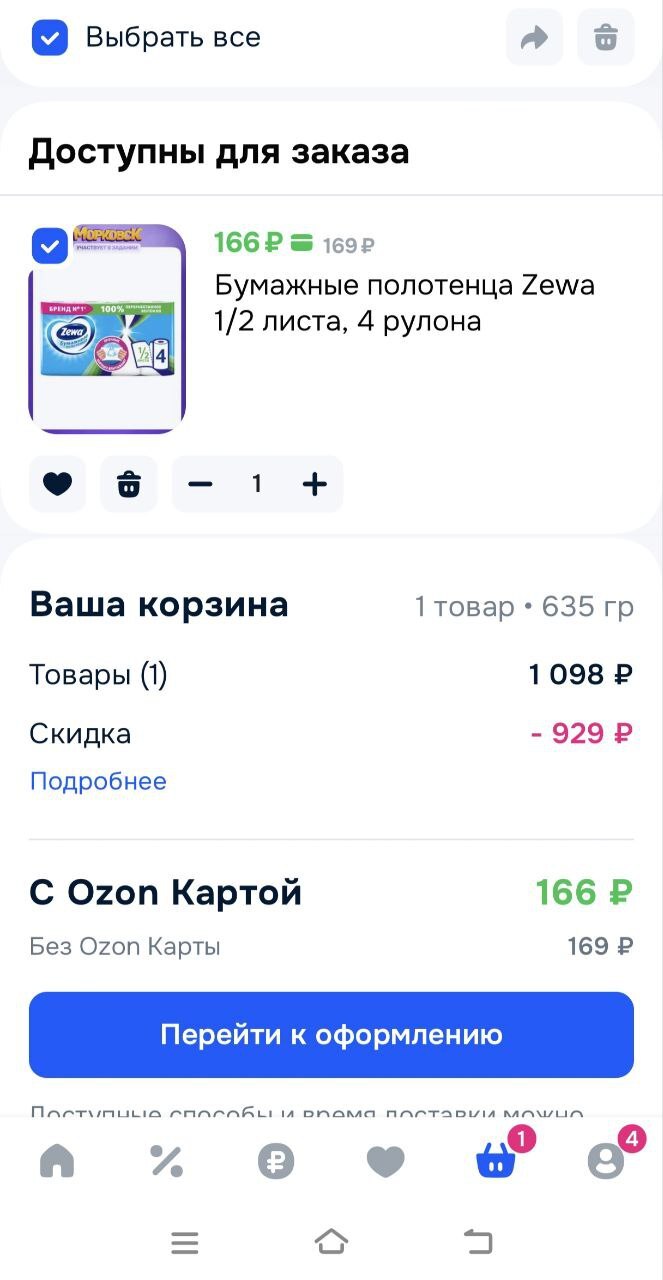
Task: Open the ruble finance tab
Action: 276,1161
